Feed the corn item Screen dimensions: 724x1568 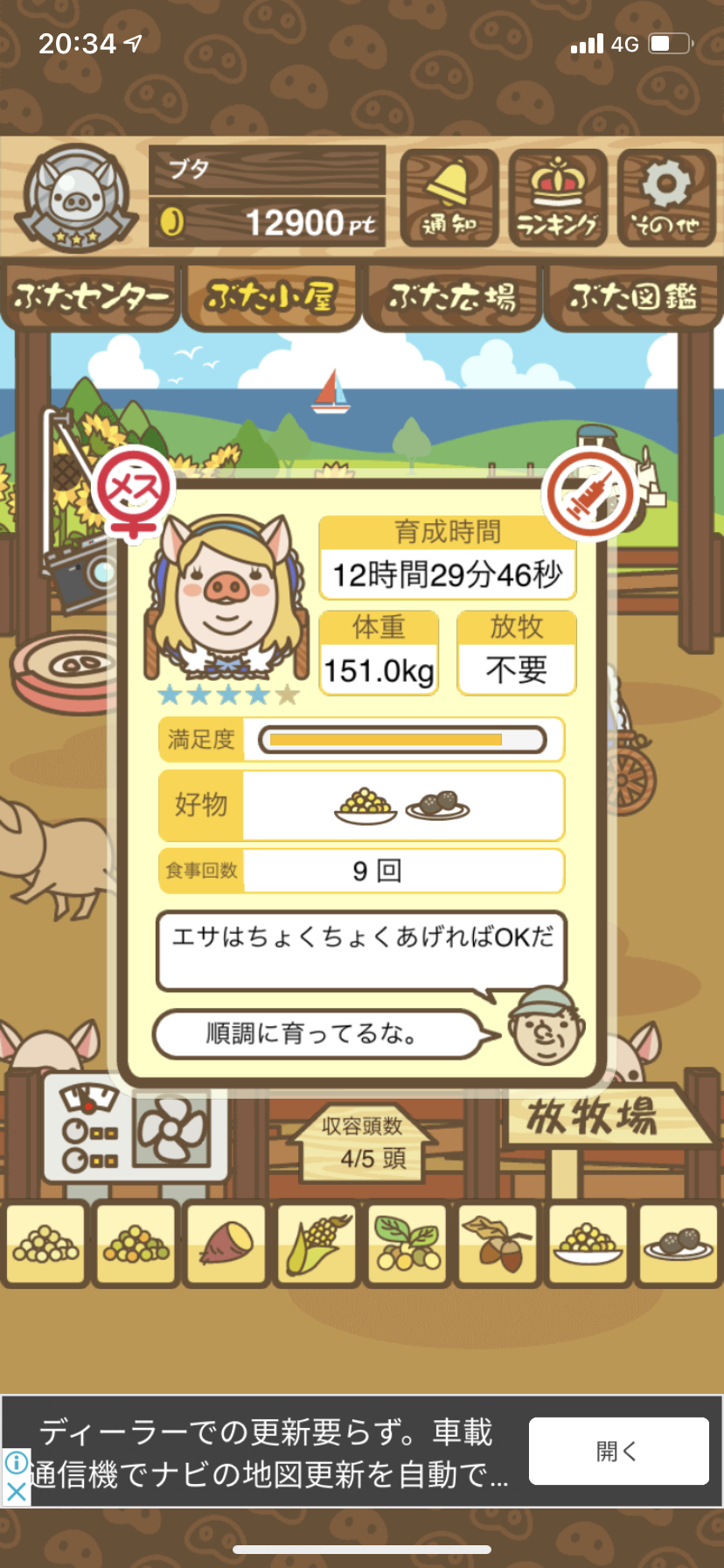(x=317, y=1244)
